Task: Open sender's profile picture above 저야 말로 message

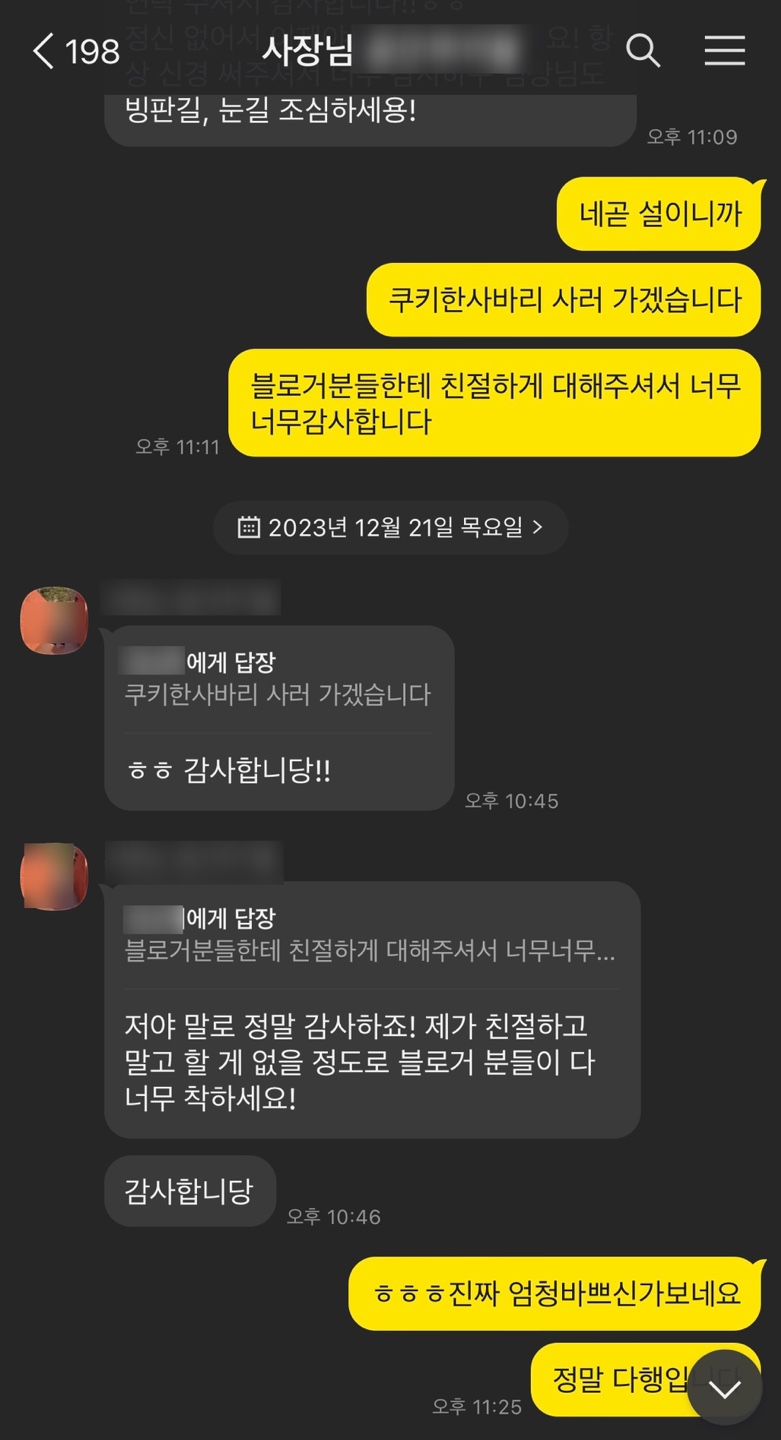Action: pyautogui.click(x=54, y=877)
